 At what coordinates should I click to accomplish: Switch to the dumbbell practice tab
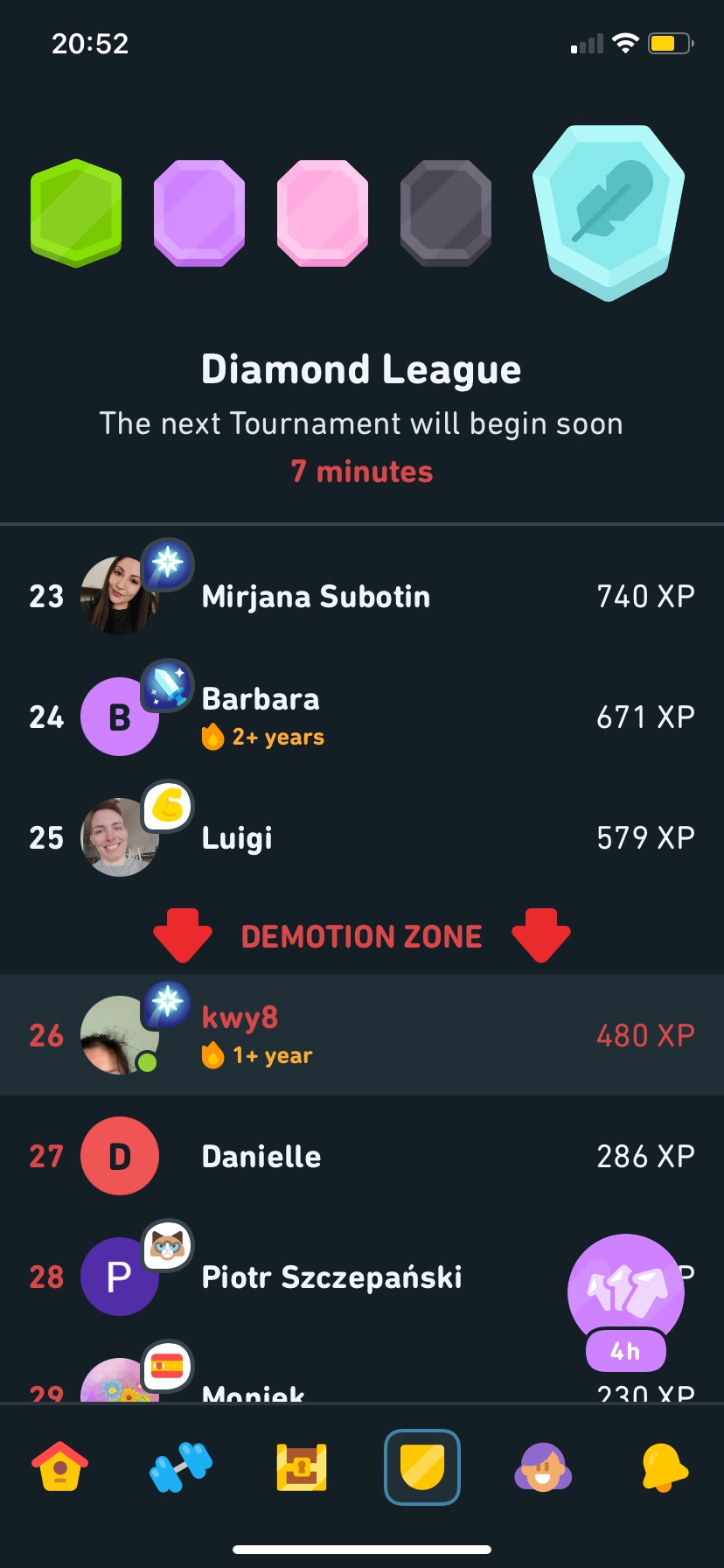181,1467
